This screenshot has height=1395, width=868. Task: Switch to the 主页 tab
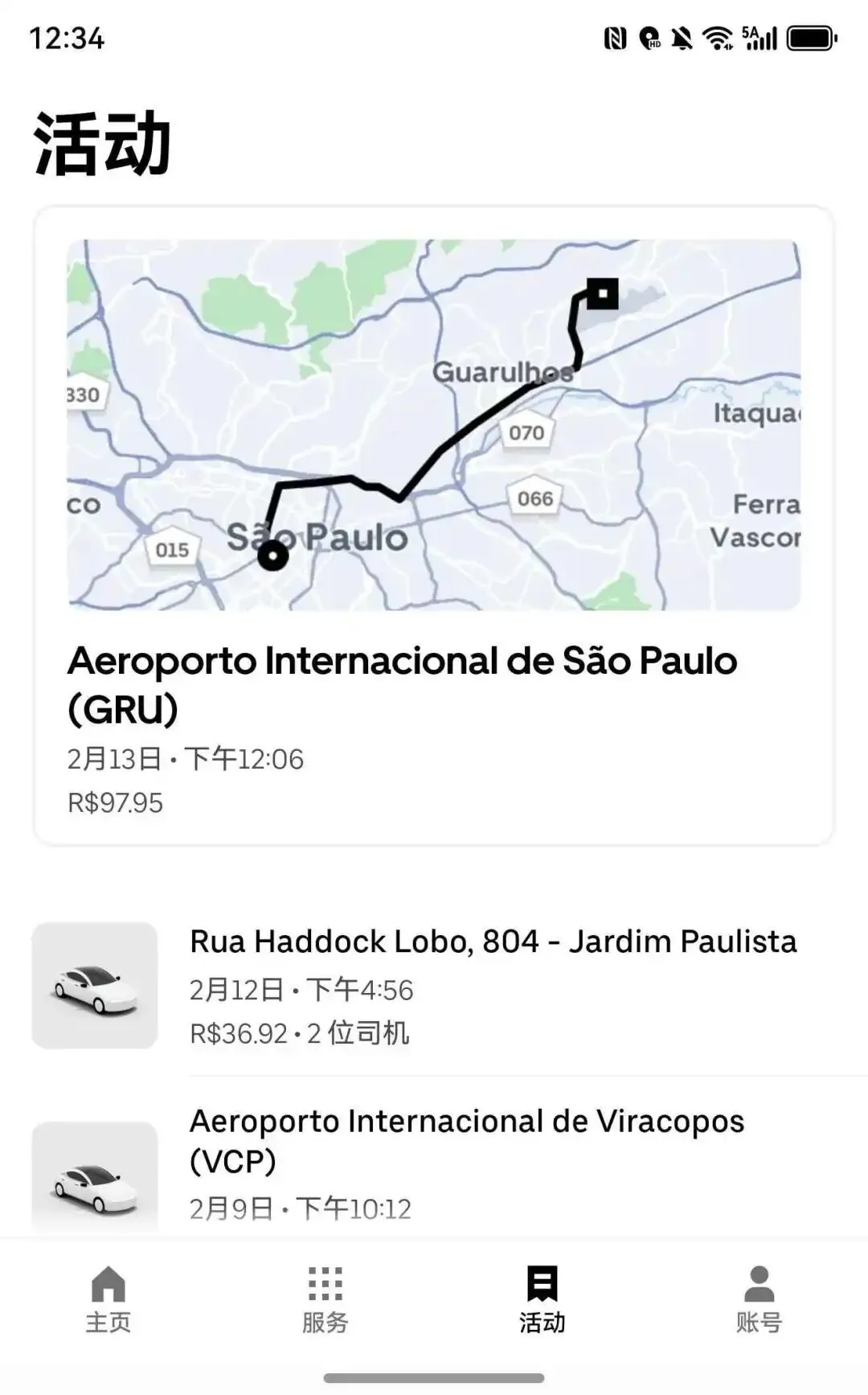point(108,1299)
